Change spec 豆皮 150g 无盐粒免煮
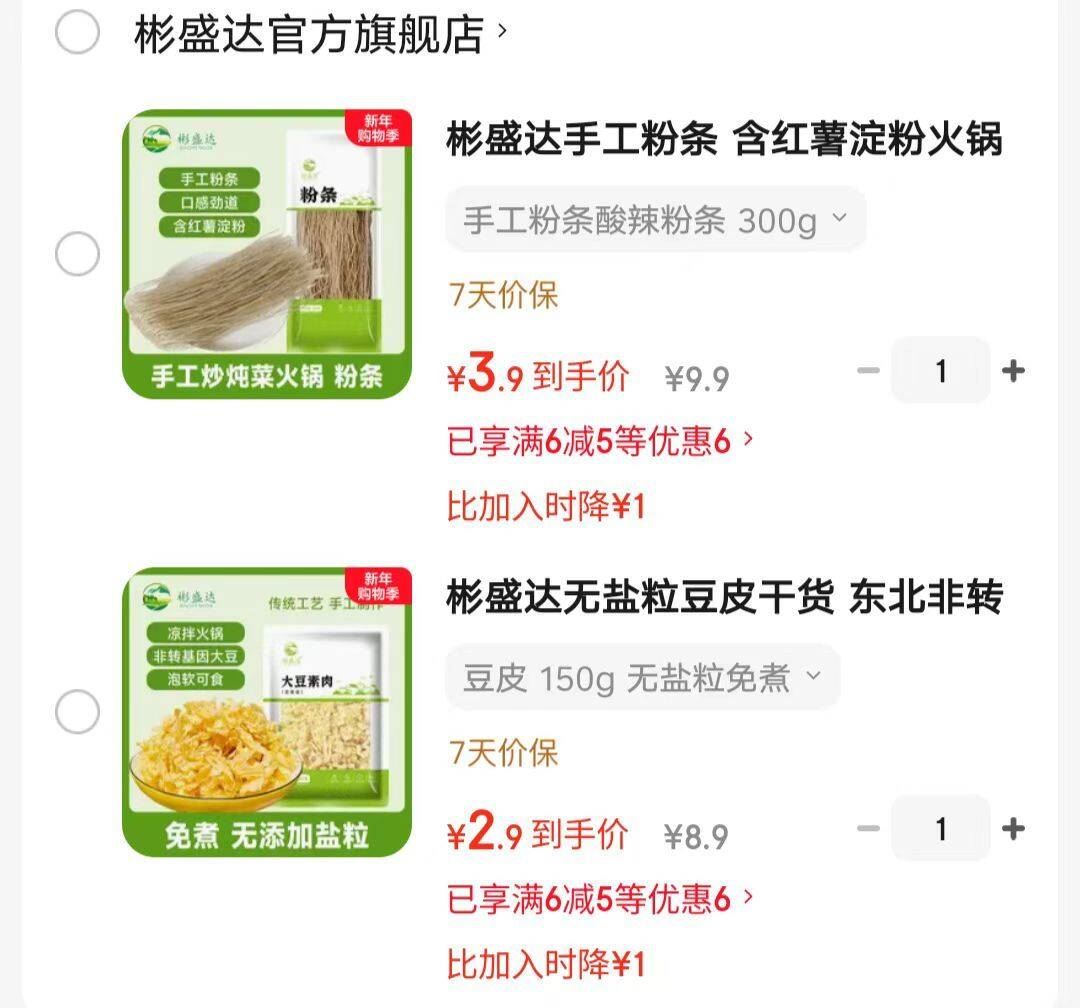Image resolution: width=1080 pixels, height=1008 pixels. (x=642, y=678)
